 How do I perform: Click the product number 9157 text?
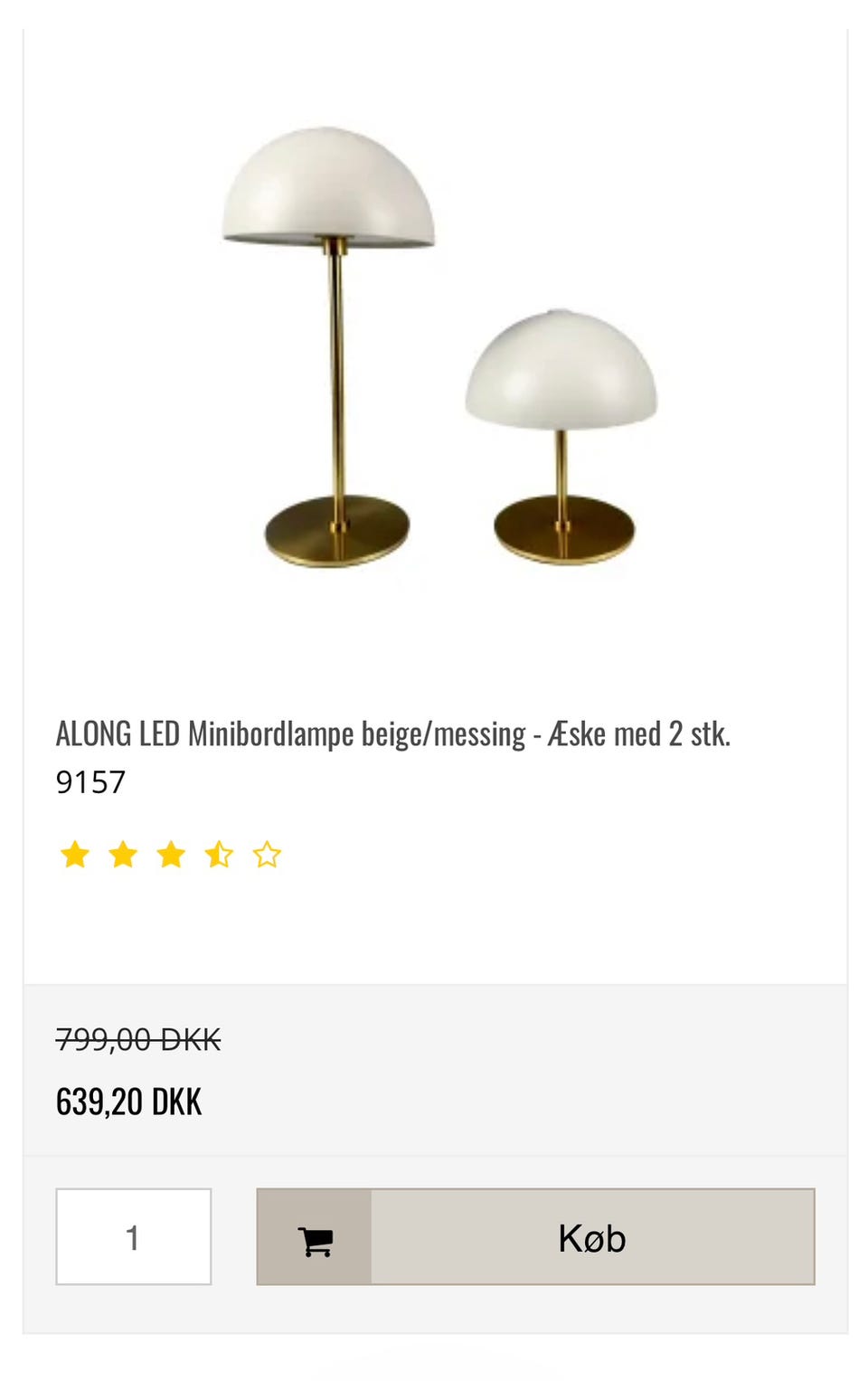(x=90, y=783)
